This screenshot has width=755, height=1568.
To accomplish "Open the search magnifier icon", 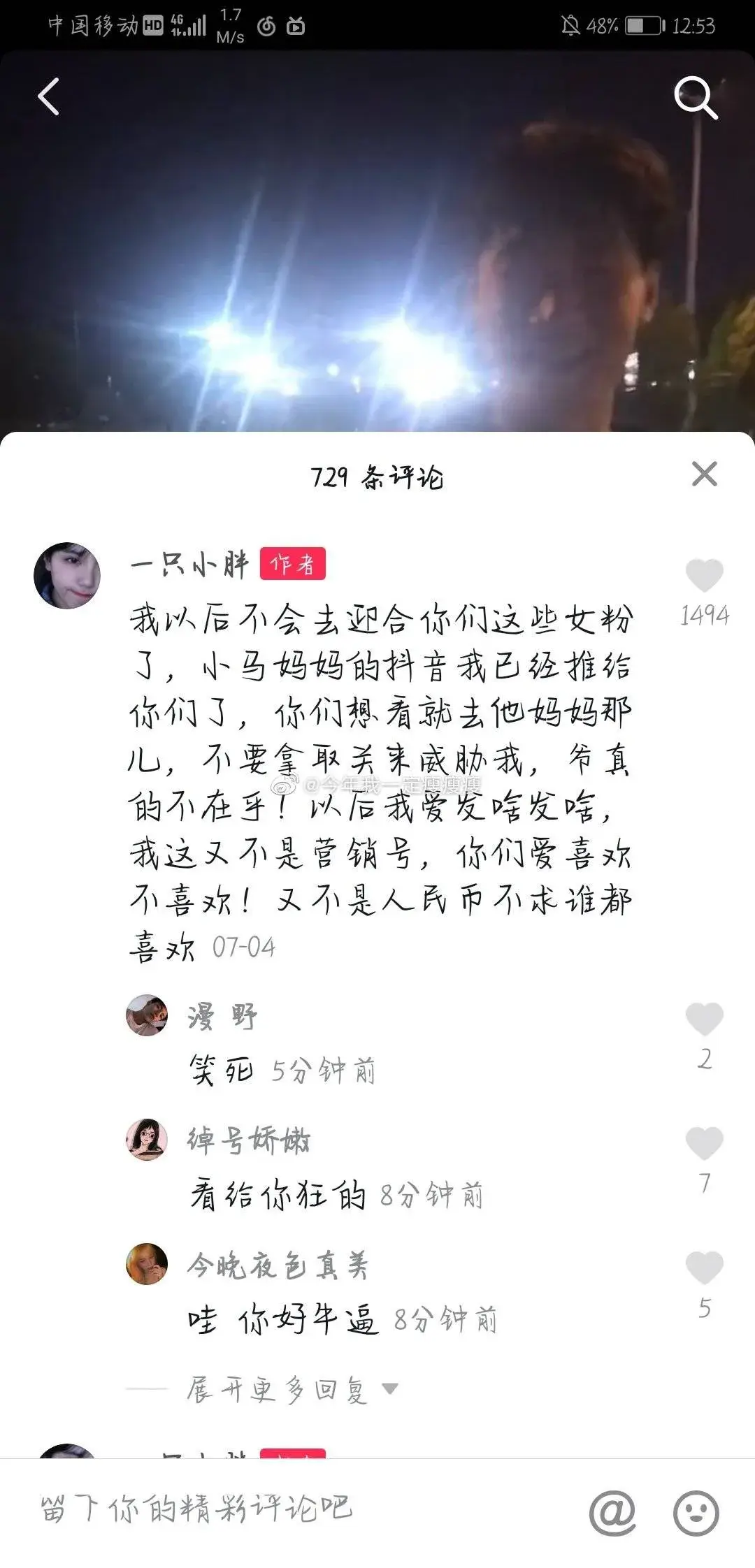I will coord(695,97).
